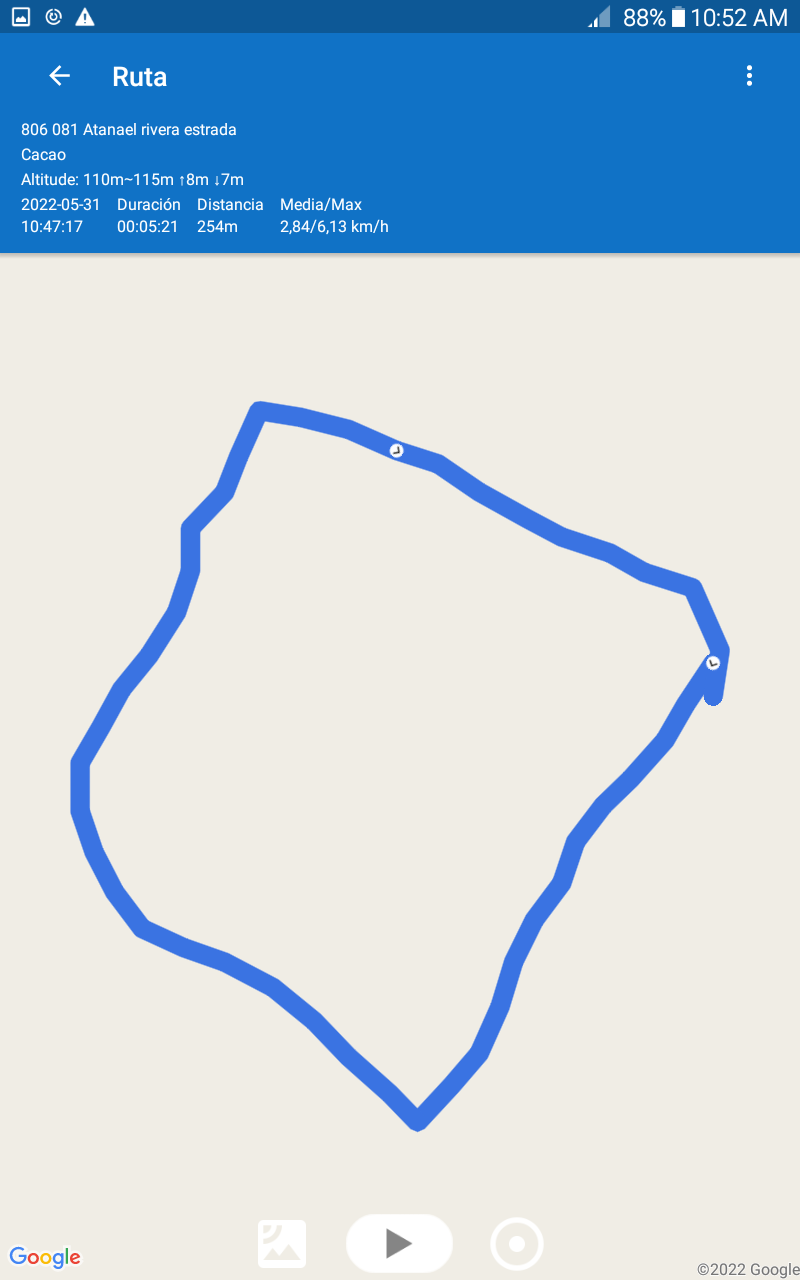Open the elevation profile chart icon
Screen dimensions: 800x1280
282,1244
